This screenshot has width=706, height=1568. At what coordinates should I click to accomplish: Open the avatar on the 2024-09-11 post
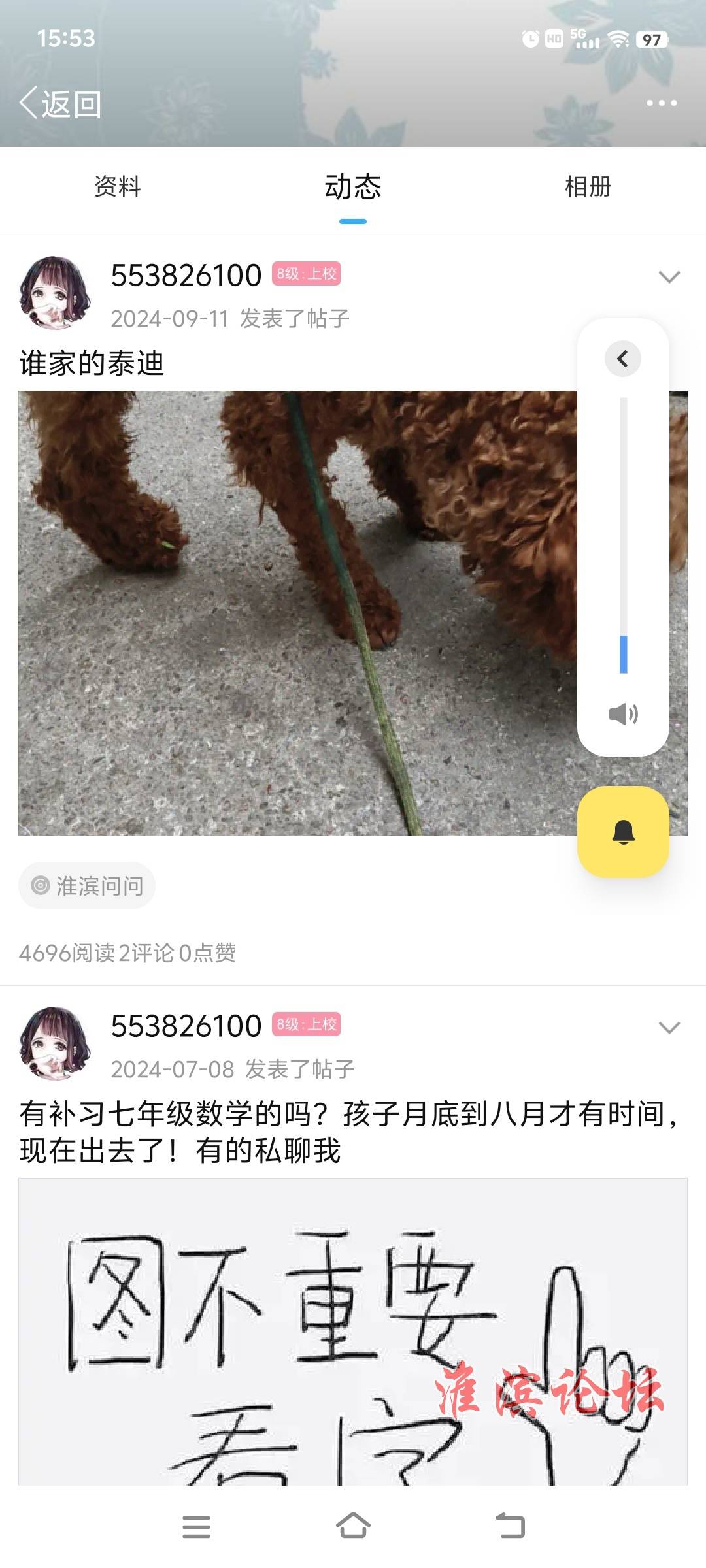(55, 293)
